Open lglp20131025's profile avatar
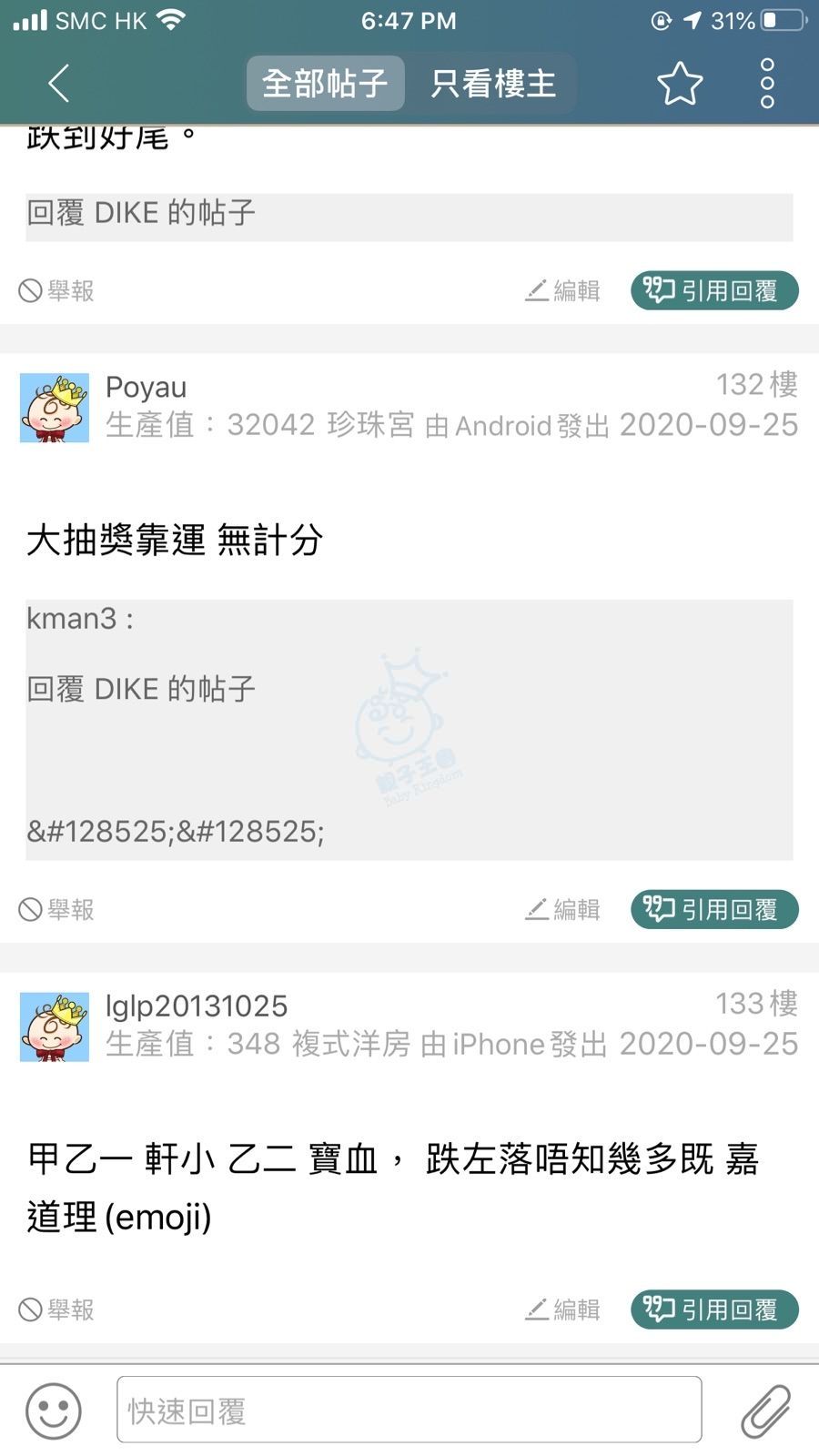Image resolution: width=819 pixels, height=1456 pixels. 55,1026
